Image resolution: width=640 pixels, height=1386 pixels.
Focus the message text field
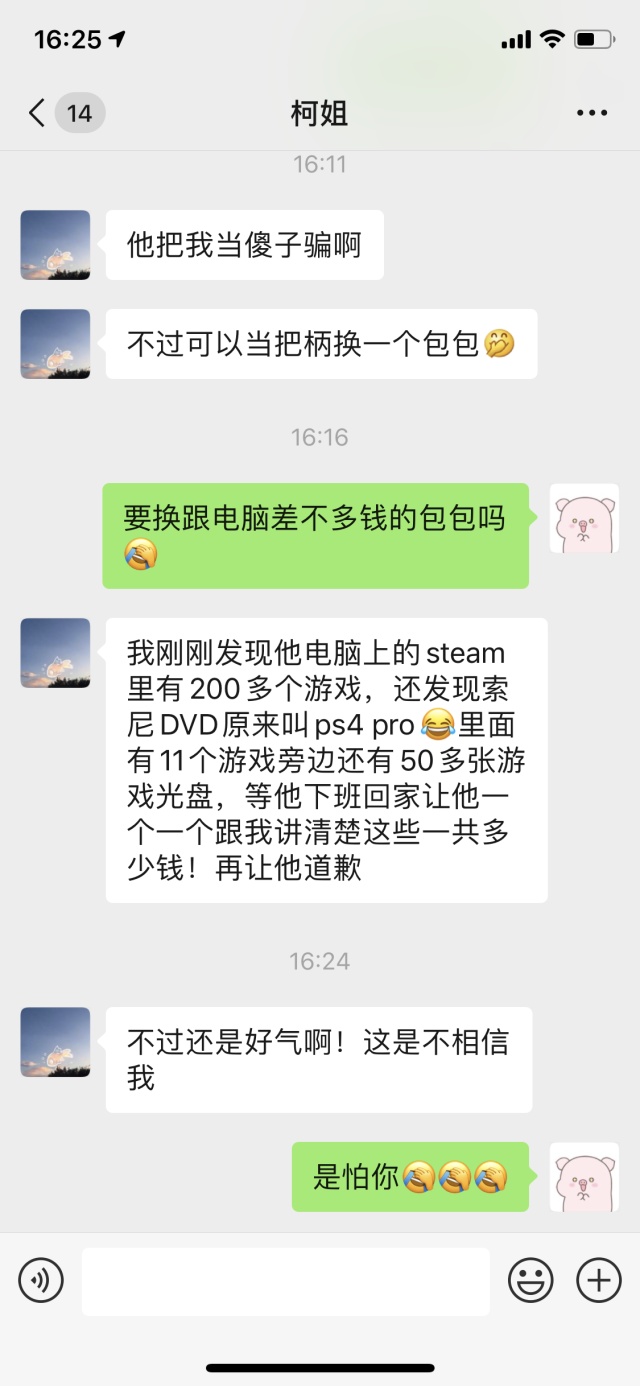coord(286,1281)
